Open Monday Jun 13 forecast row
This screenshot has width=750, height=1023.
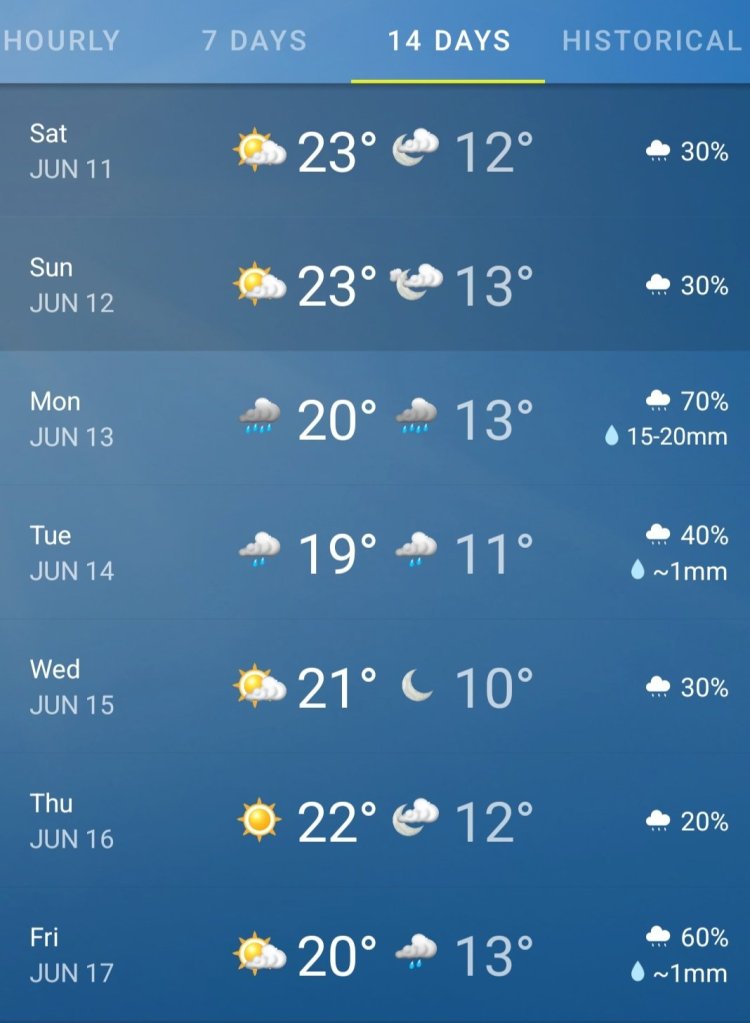pyautogui.click(x=375, y=420)
